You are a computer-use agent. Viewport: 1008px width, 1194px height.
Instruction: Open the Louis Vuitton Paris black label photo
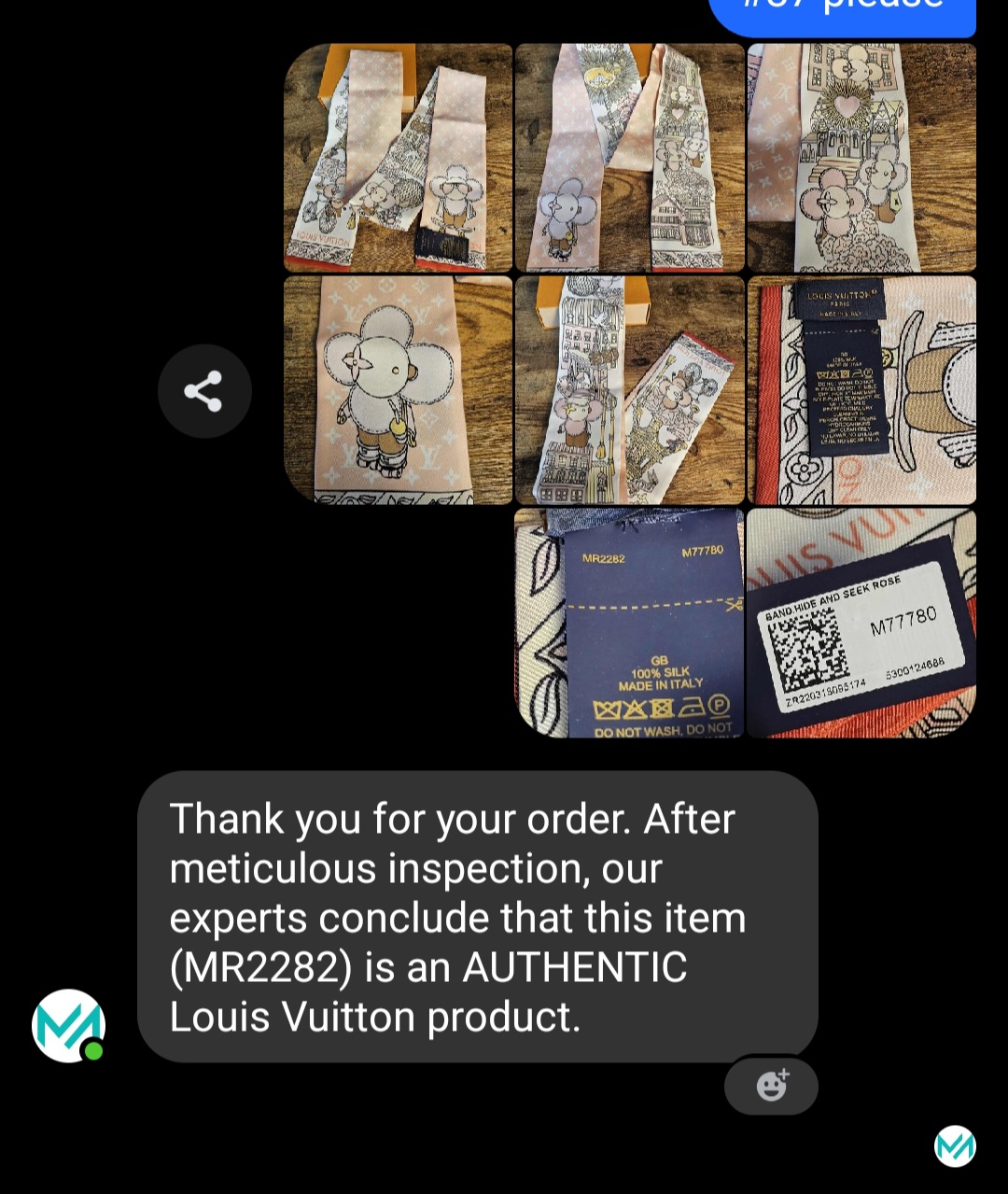[x=861, y=390]
